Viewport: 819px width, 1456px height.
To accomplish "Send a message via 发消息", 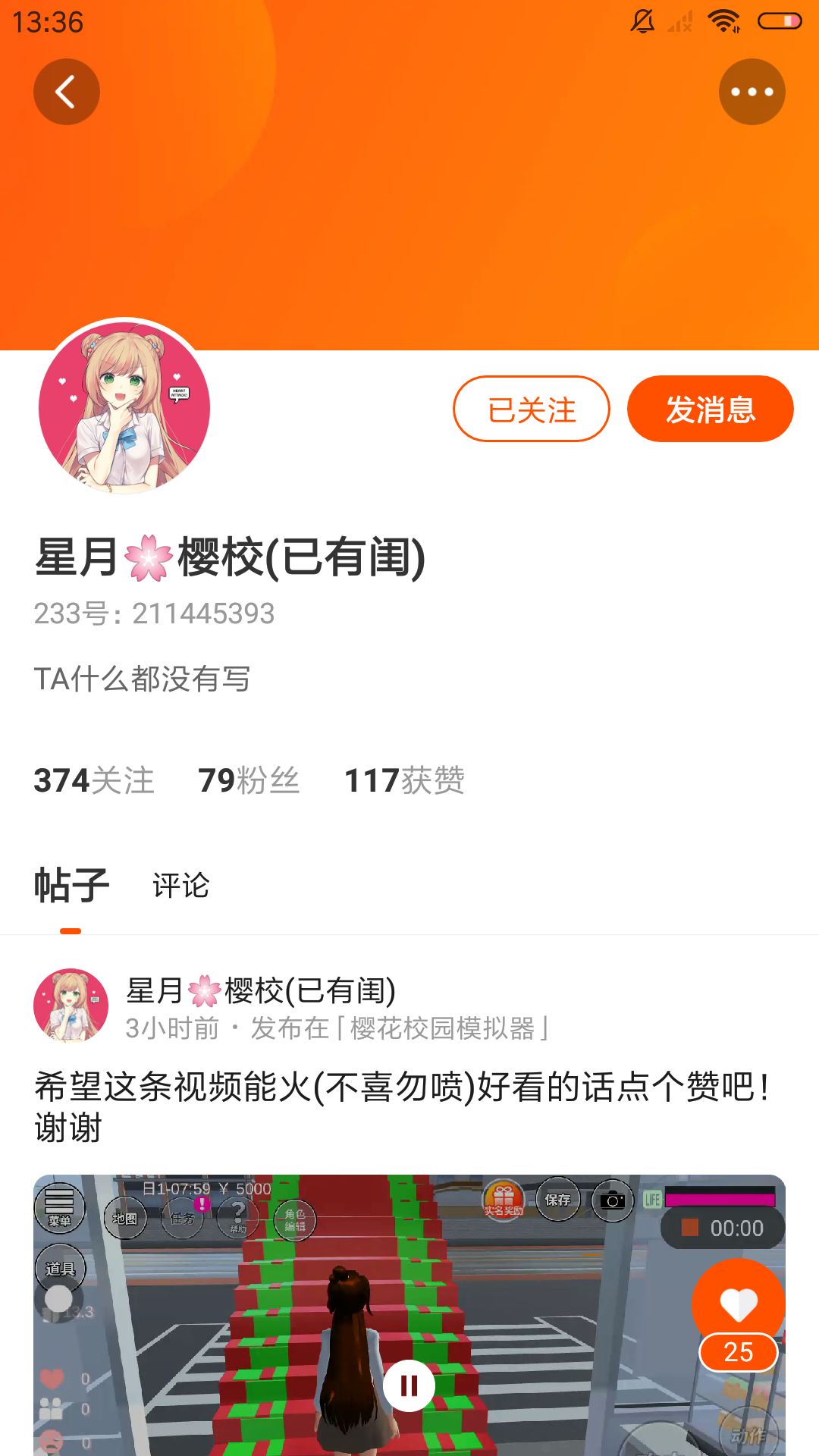I will click(x=711, y=409).
